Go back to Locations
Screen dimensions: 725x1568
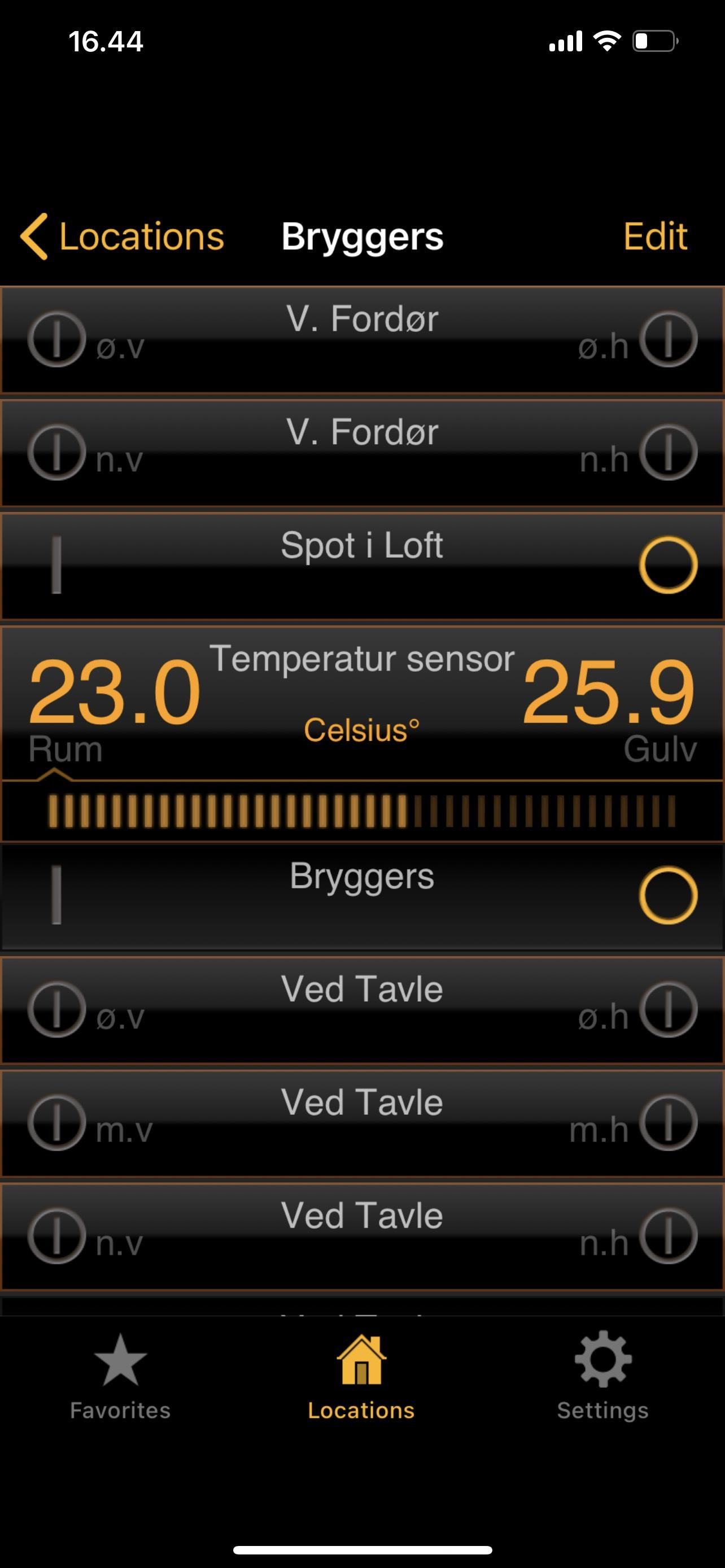click(123, 236)
